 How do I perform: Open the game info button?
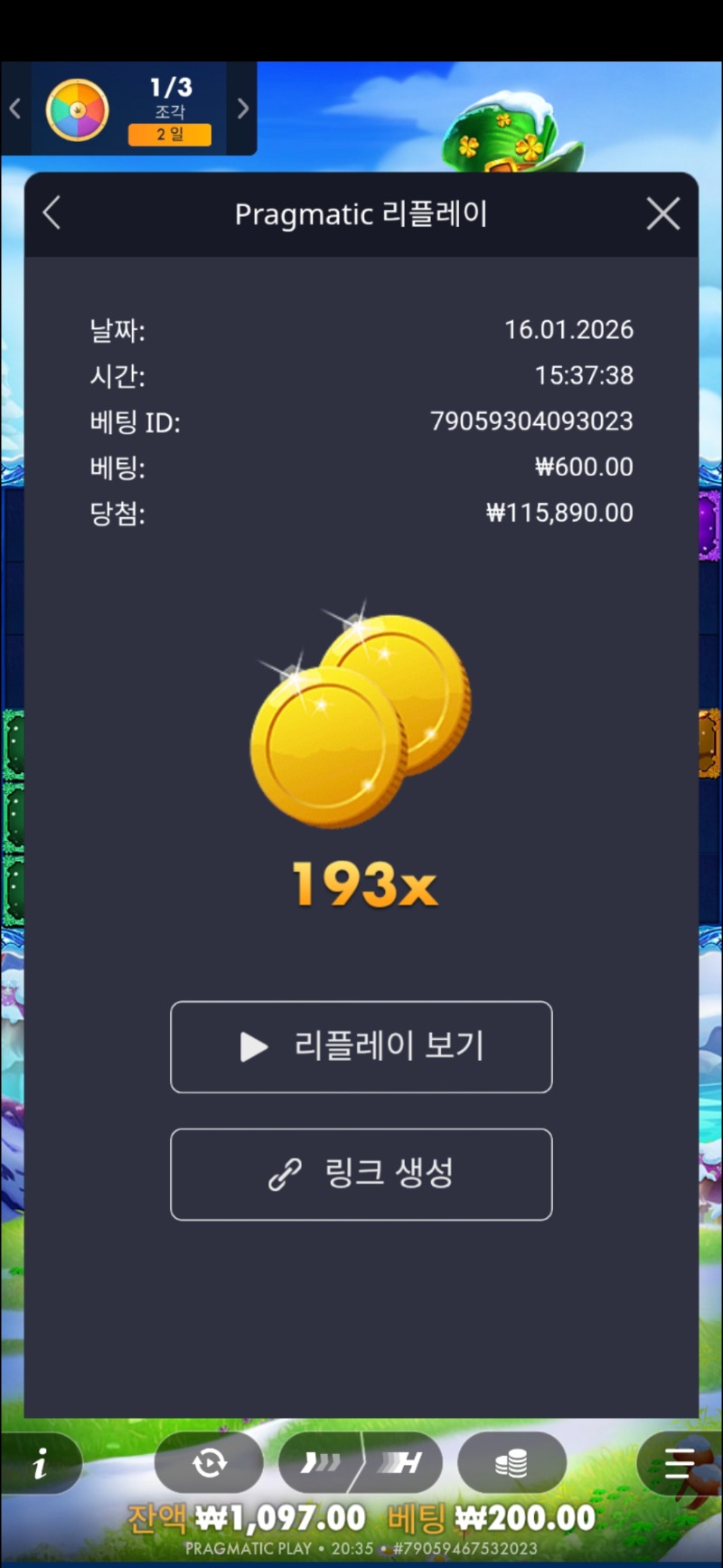tap(41, 1463)
